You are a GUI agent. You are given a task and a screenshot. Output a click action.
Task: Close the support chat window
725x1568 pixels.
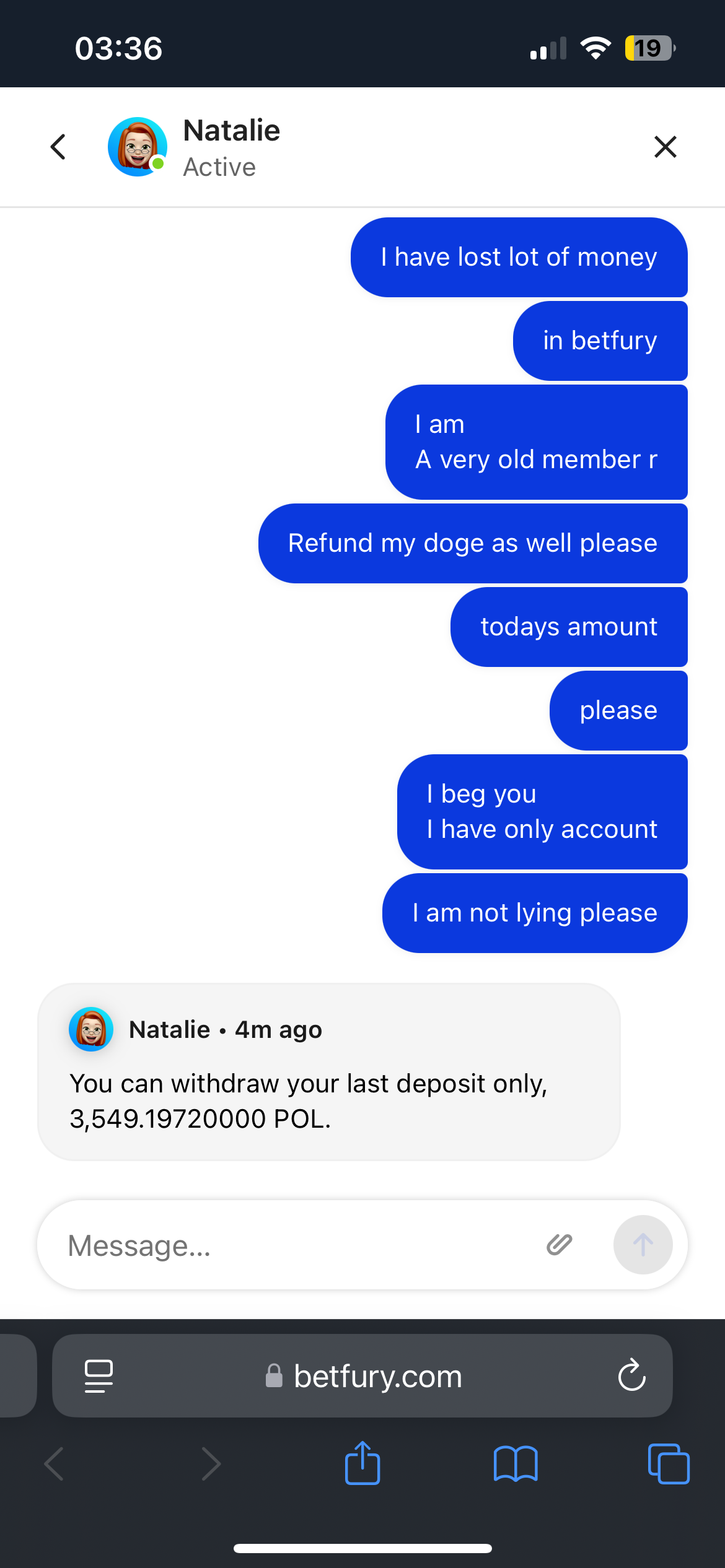pyautogui.click(x=665, y=147)
